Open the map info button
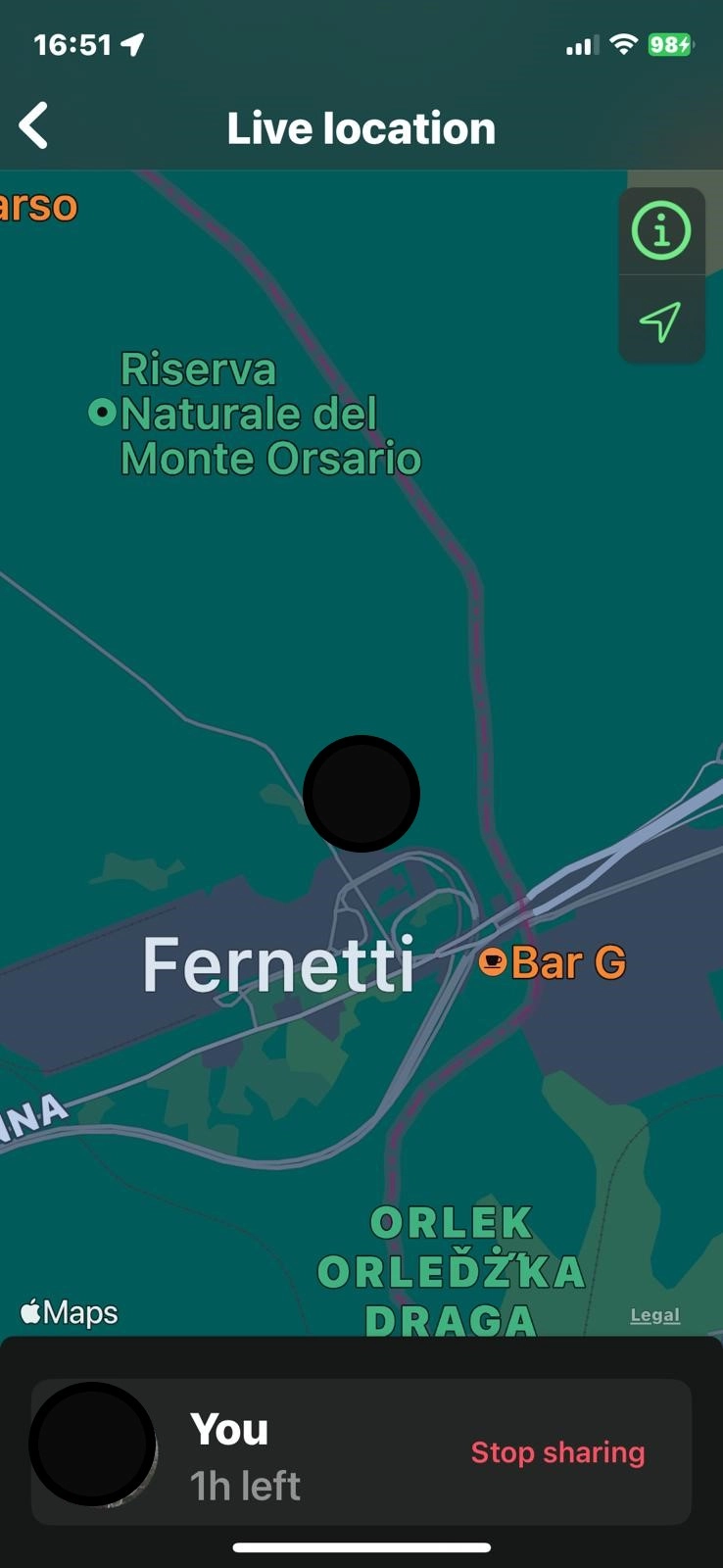The width and height of the screenshot is (723, 1568). tap(661, 231)
